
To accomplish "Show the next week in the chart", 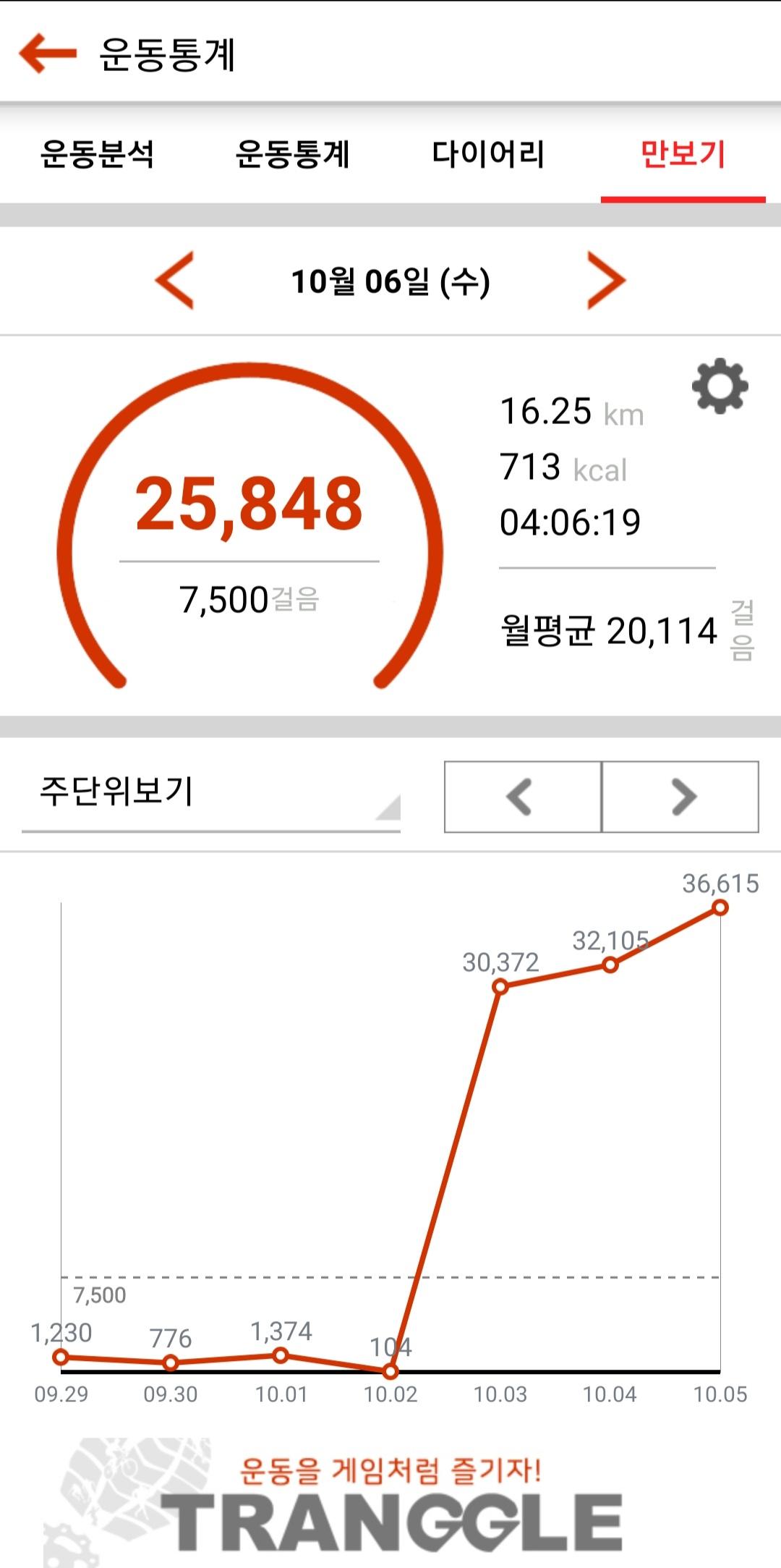I will point(680,797).
